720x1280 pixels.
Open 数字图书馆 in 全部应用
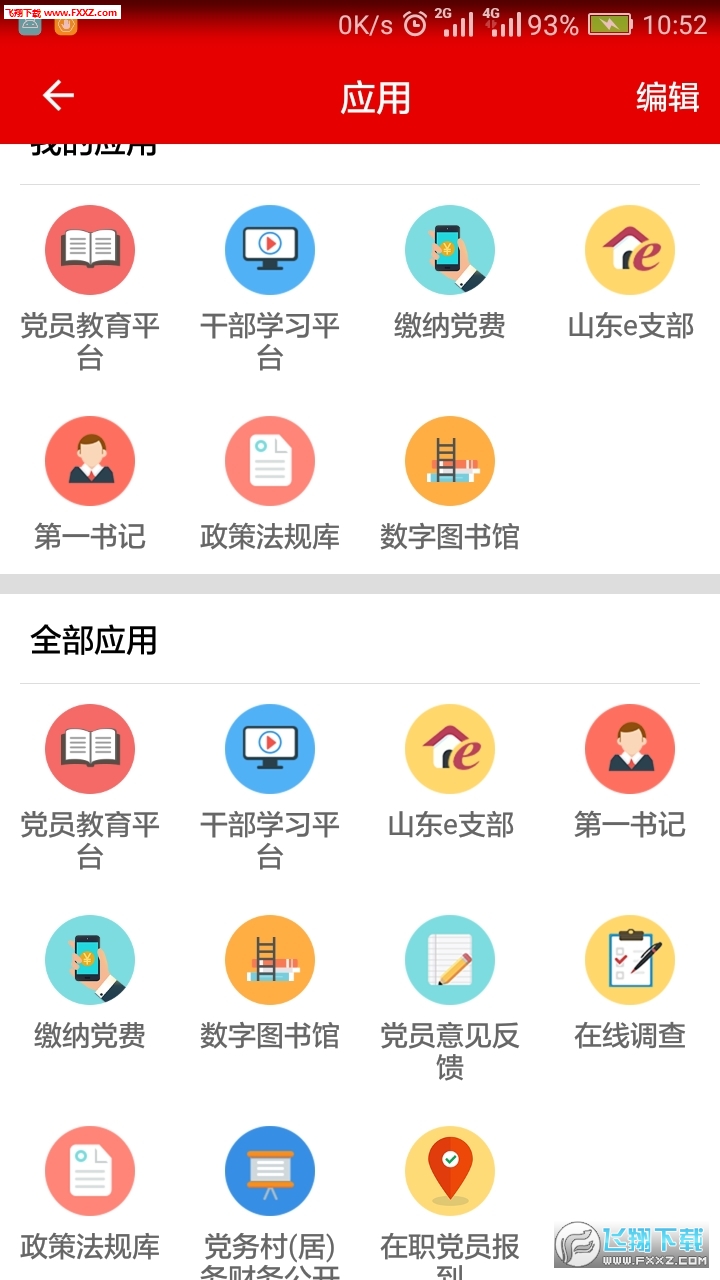pyautogui.click(x=270, y=959)
